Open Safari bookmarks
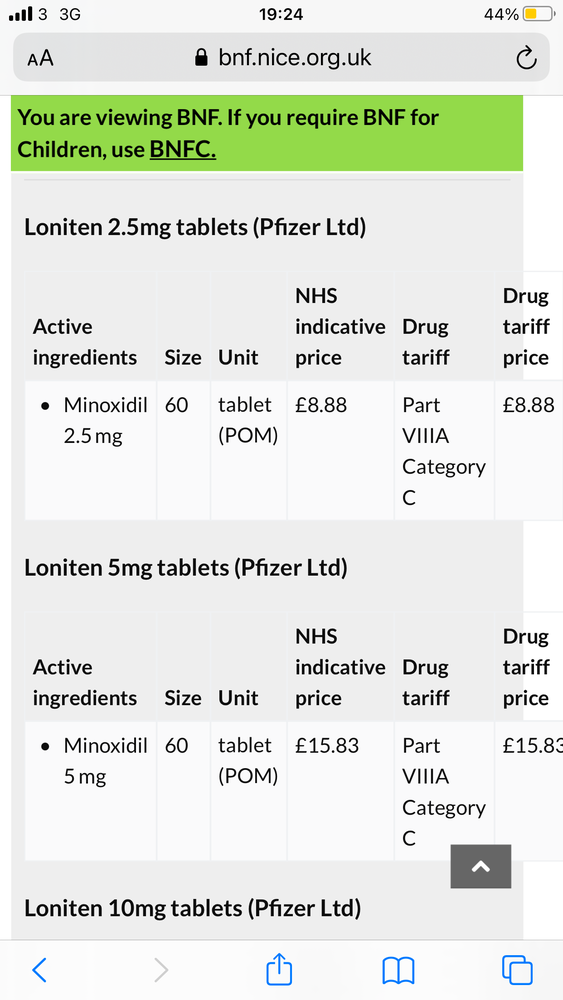Viewport: 563px width, 1000px height. pos(398,971)
